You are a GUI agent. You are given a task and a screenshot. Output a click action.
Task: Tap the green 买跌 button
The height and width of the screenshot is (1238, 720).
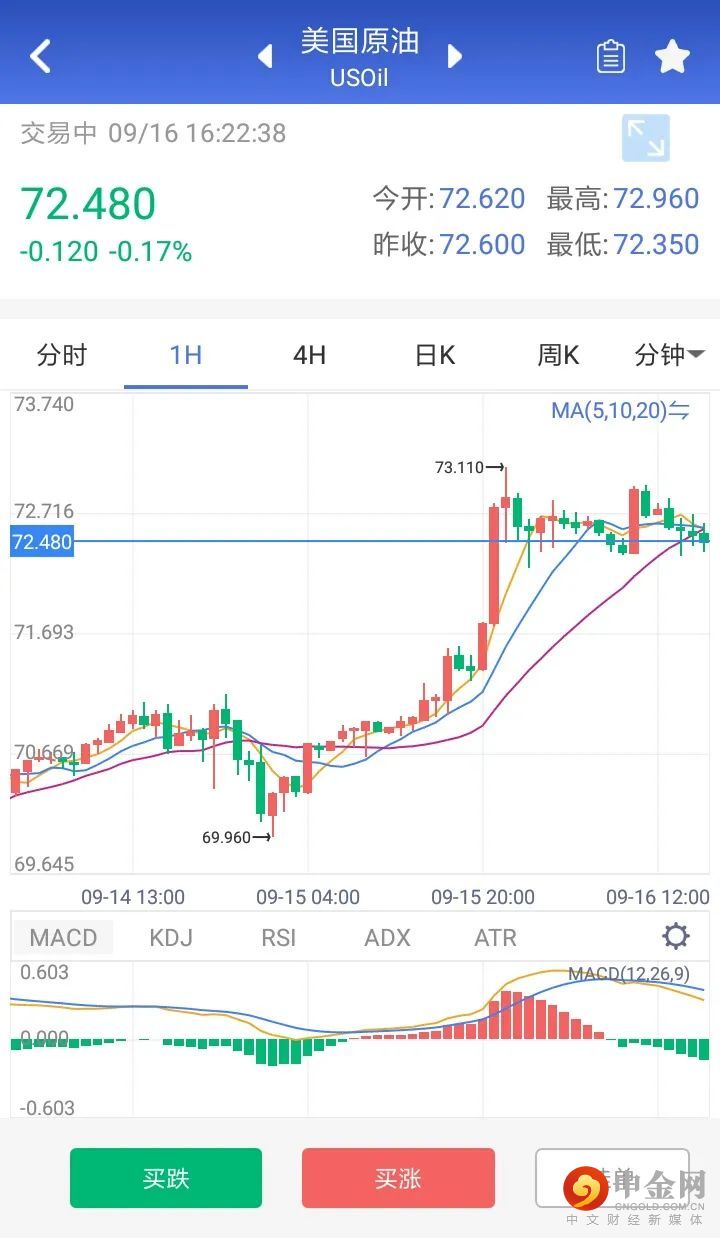pos(166,1178)
